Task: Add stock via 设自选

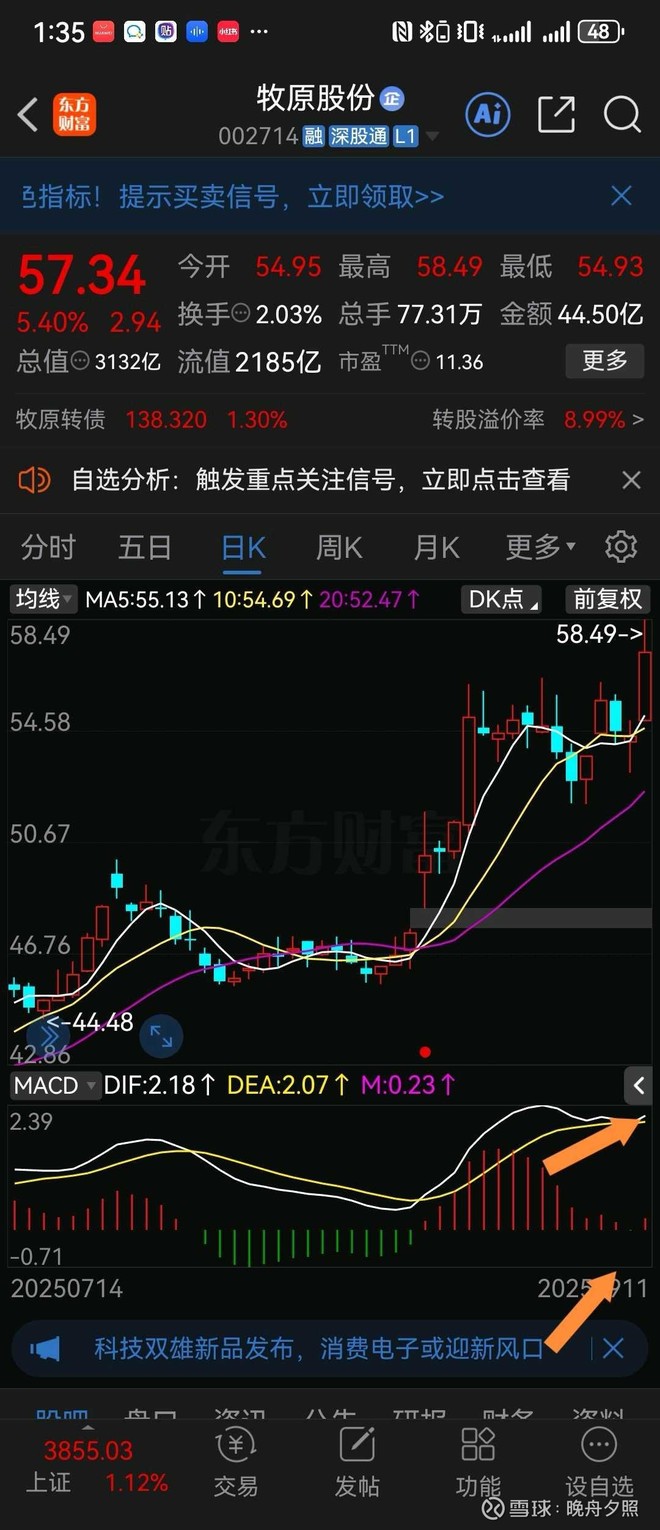Action: pos(599,1462)
